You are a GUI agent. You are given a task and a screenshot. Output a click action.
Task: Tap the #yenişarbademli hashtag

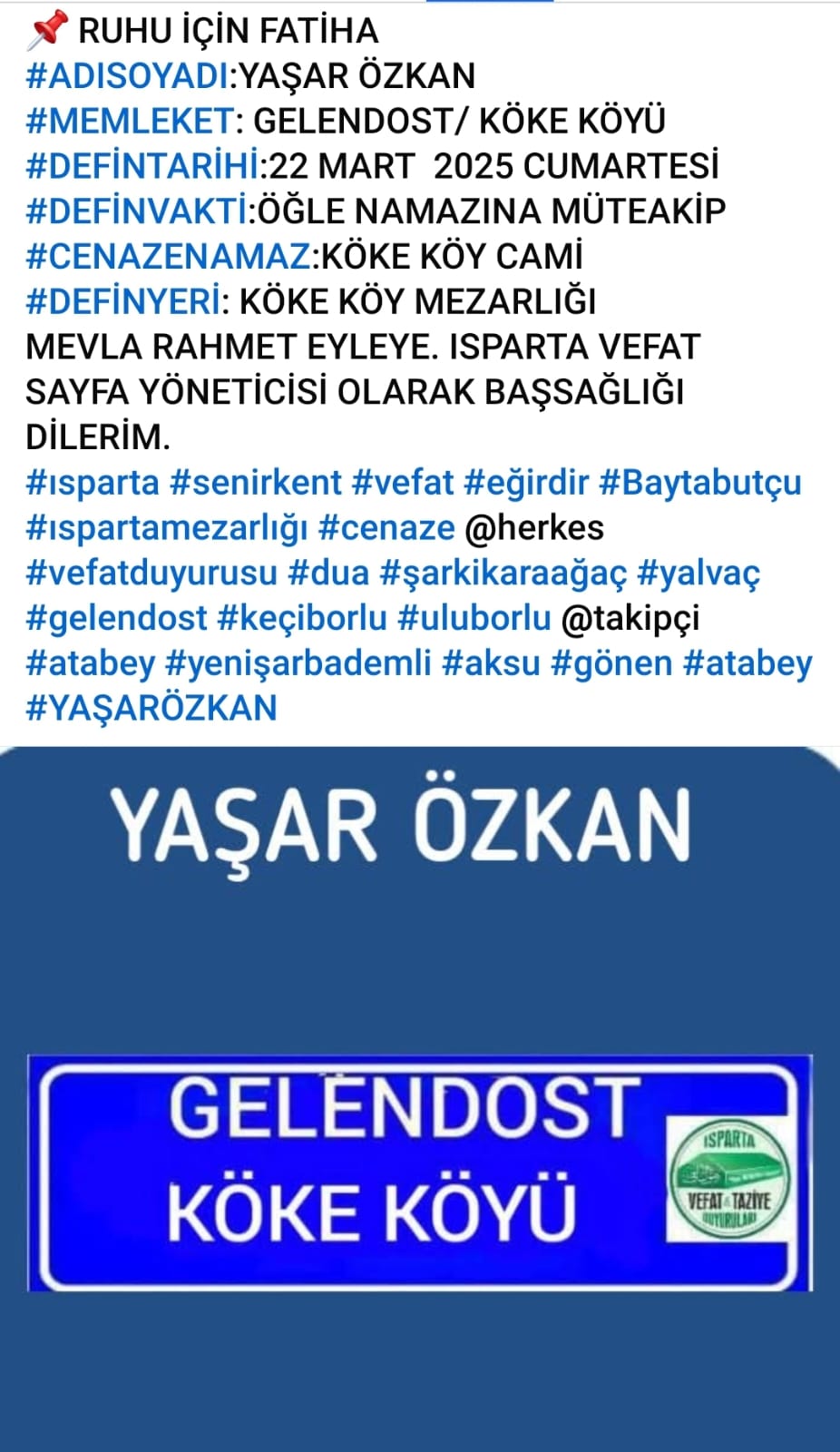[298, 663]
